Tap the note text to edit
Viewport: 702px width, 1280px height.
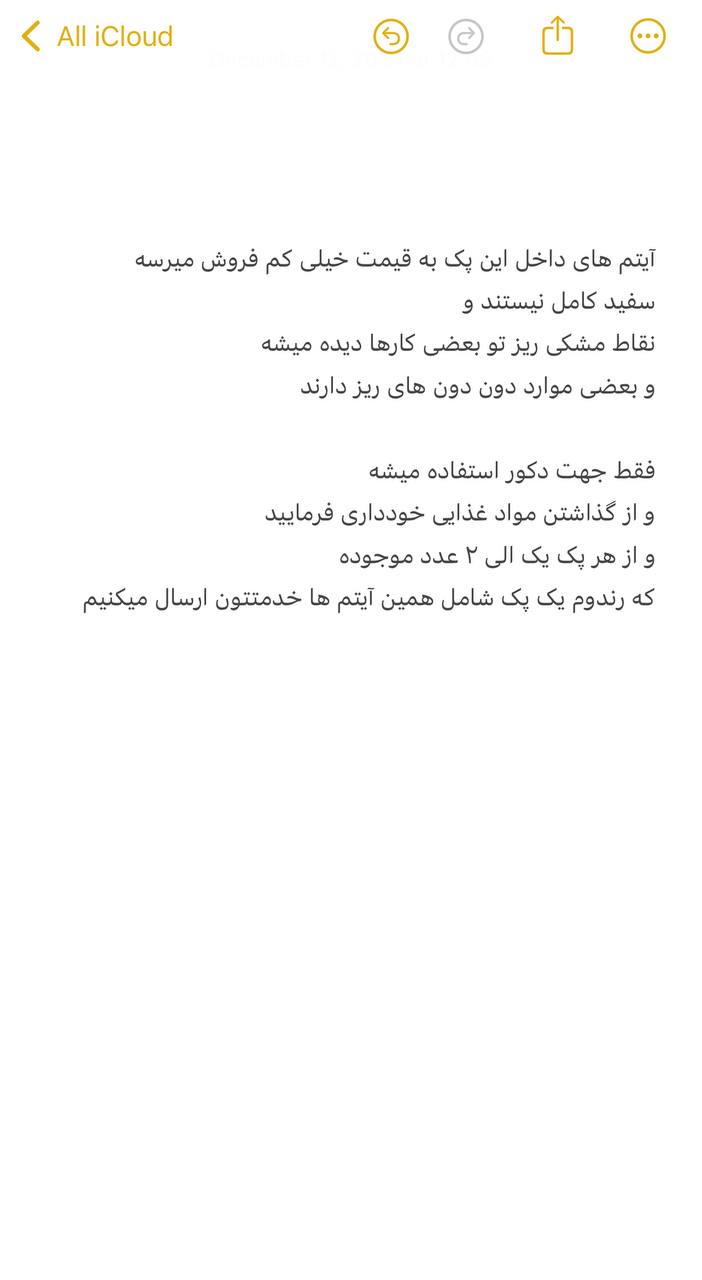click(x=400, y=428)
